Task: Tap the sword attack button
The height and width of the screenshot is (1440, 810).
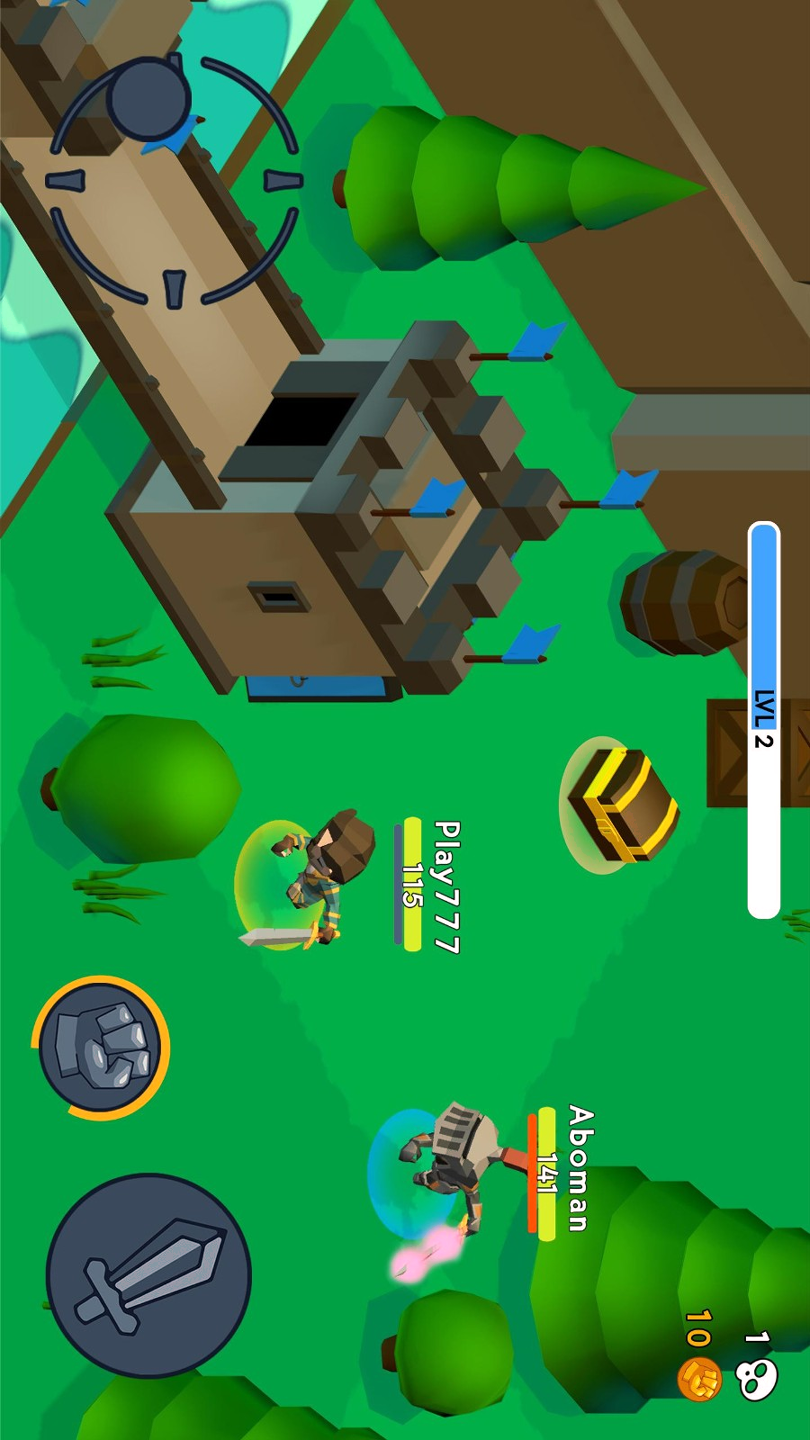Action: pyautogui.click(x=148, y=1275)
